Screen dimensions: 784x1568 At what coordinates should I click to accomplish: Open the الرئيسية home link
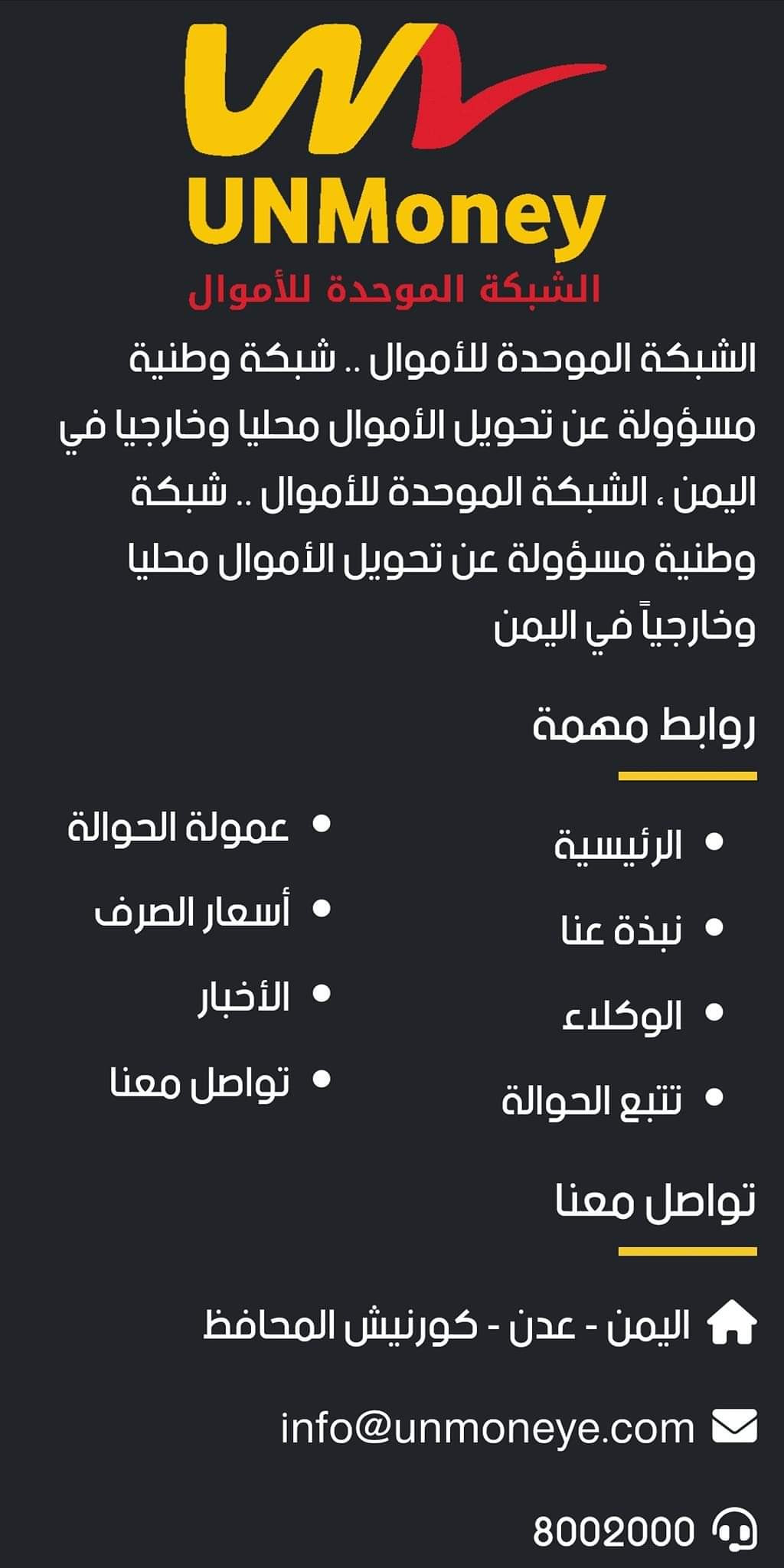618,845
